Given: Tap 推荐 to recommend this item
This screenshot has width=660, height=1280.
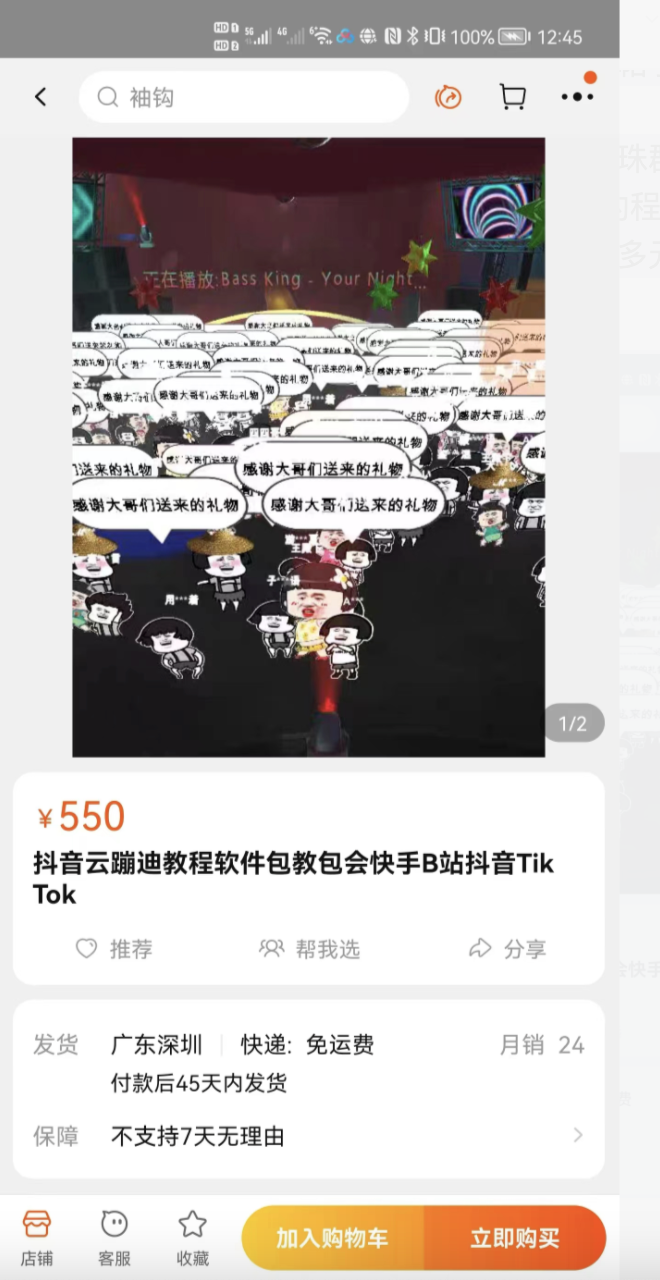Looking at the screenshot, I should click(x=115, y=949).
